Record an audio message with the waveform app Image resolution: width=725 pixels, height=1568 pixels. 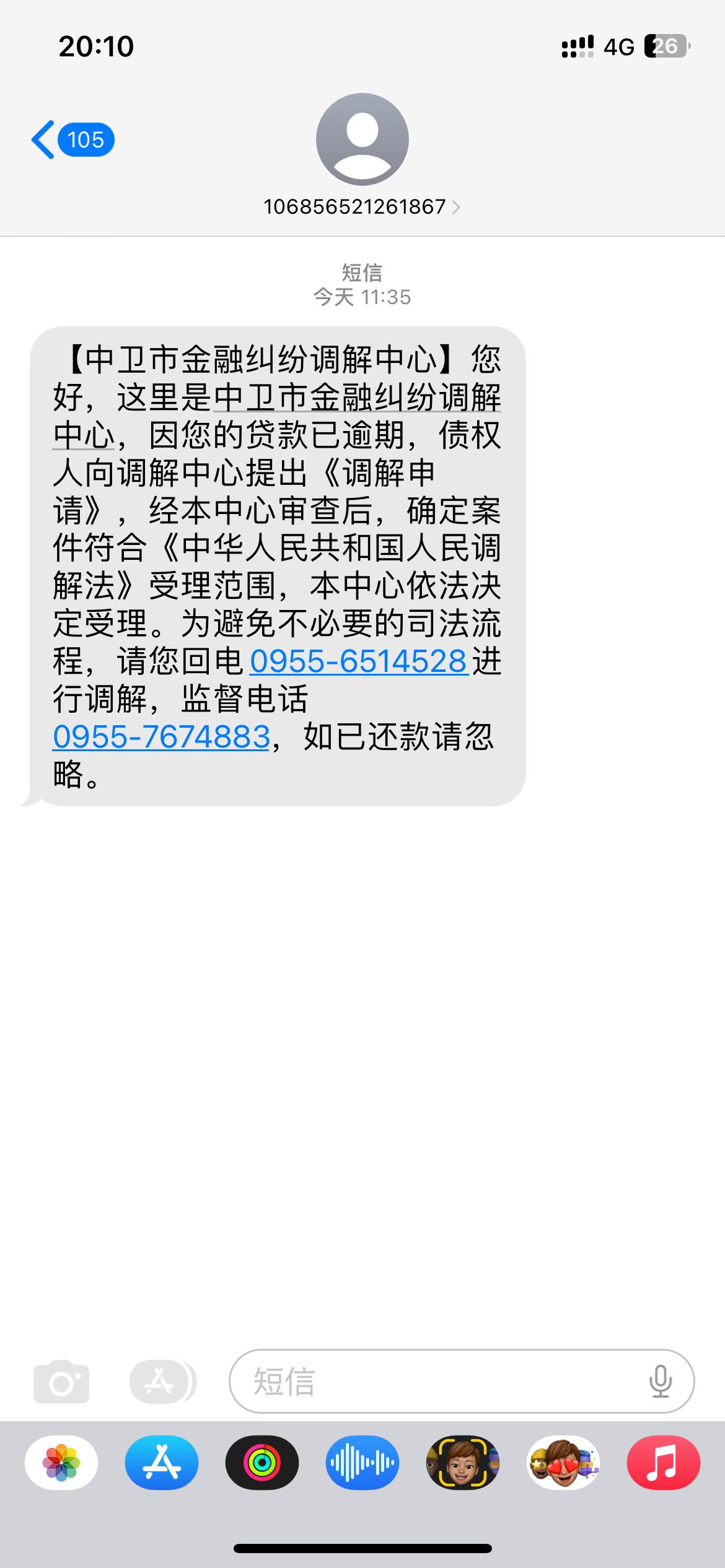362,1462
